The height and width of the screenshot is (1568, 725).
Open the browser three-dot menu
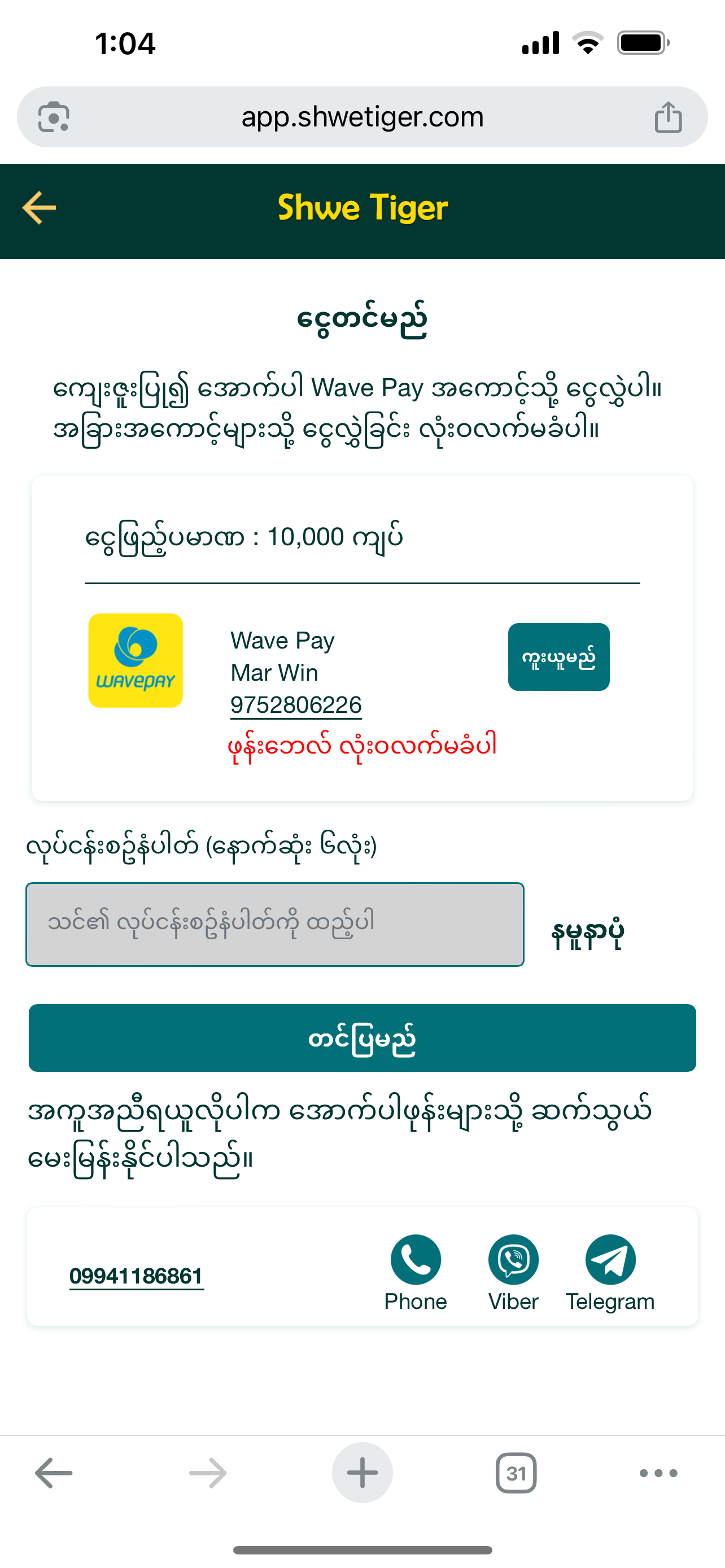click(x=658, y=1473)
